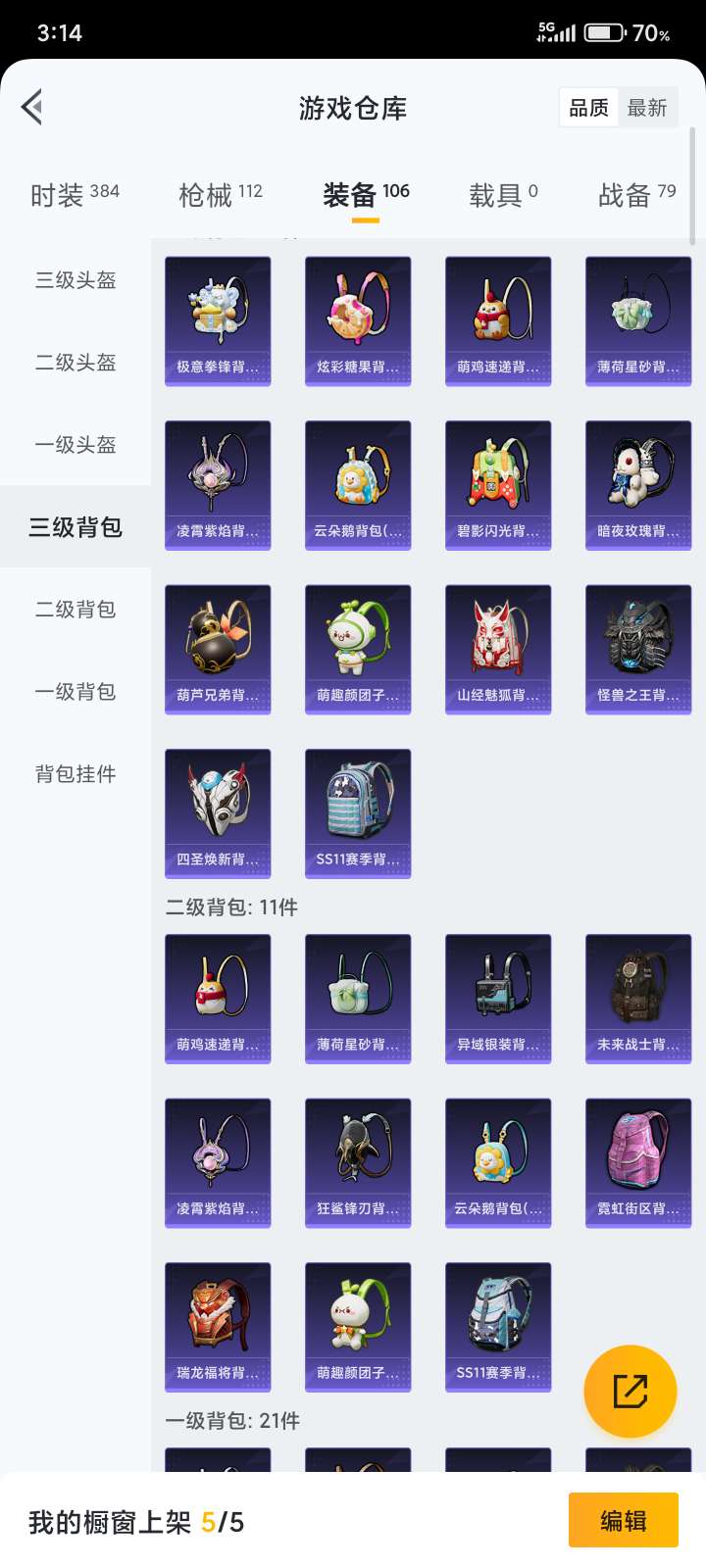The height and width of the screenshot is (1568, 706).
Task: View the 霓虹街区 backpack item
Action: pos(638,1162)
